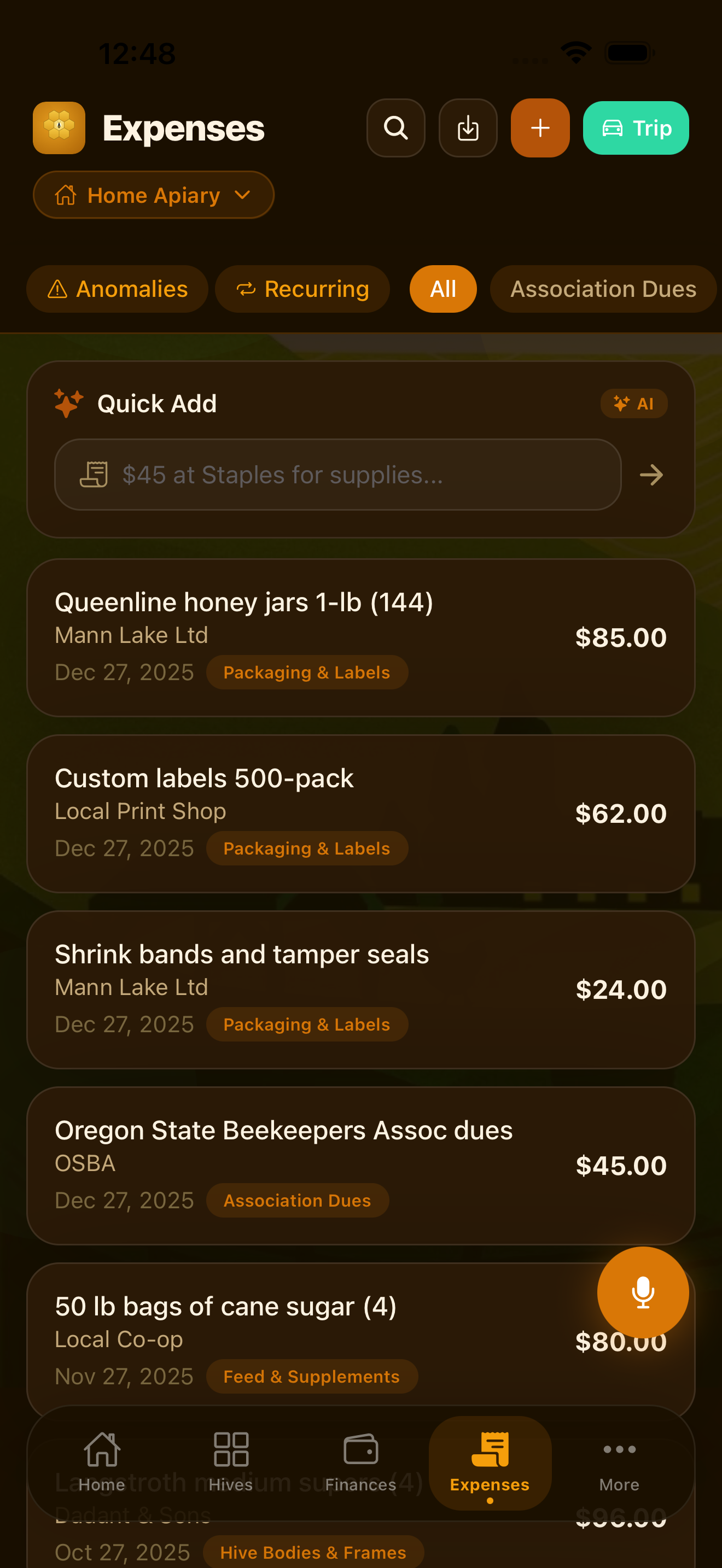Enable the Recurring expenses filter
Image resolution: width=722 pixels, height=1568 pixels.
click(x=302, y=289)
